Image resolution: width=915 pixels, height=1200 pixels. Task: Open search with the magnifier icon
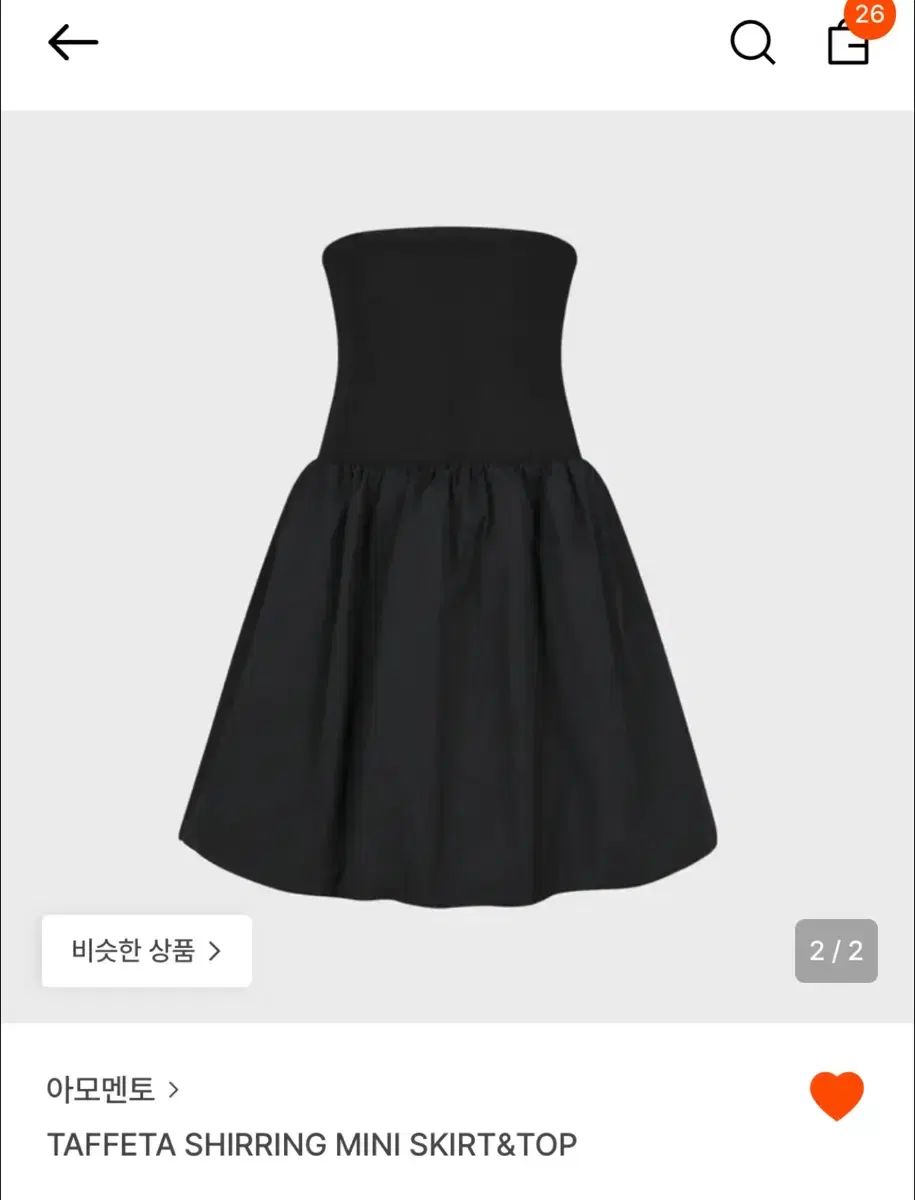752,42
